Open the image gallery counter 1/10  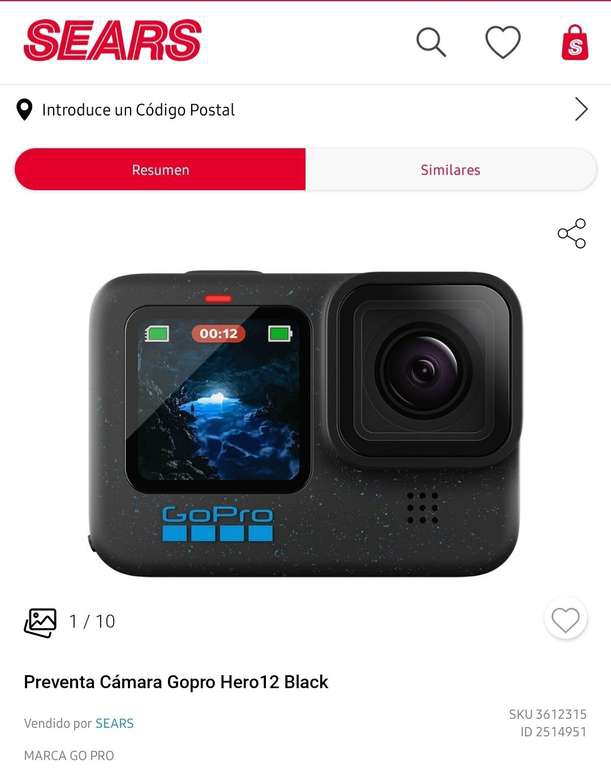[70, 621]
